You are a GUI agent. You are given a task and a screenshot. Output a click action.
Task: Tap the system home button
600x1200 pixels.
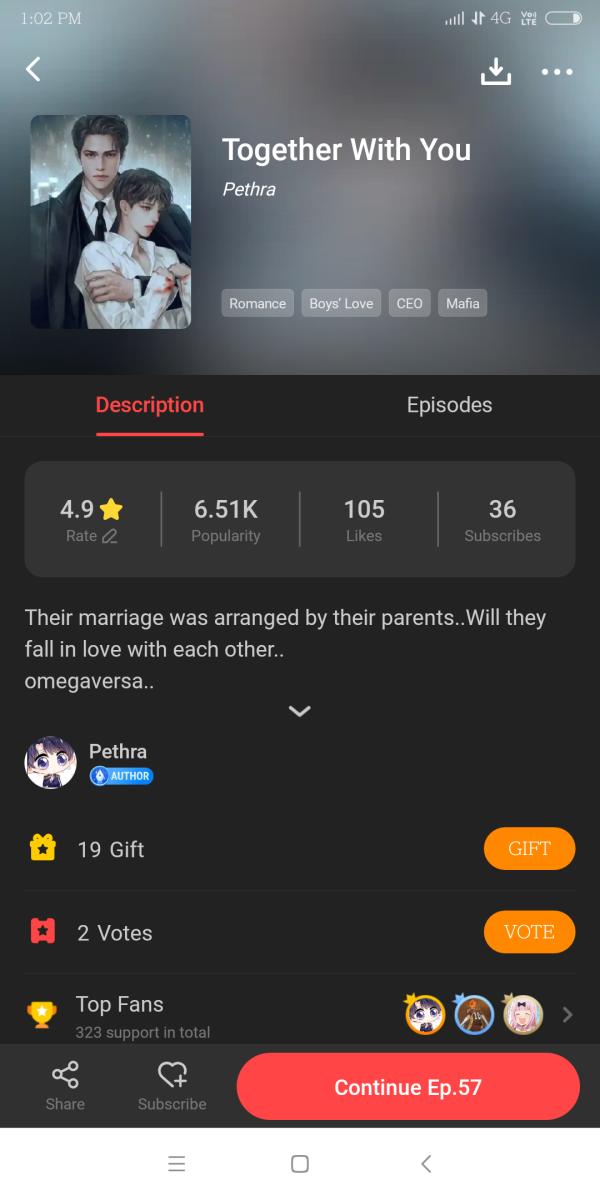(299, 1163)
